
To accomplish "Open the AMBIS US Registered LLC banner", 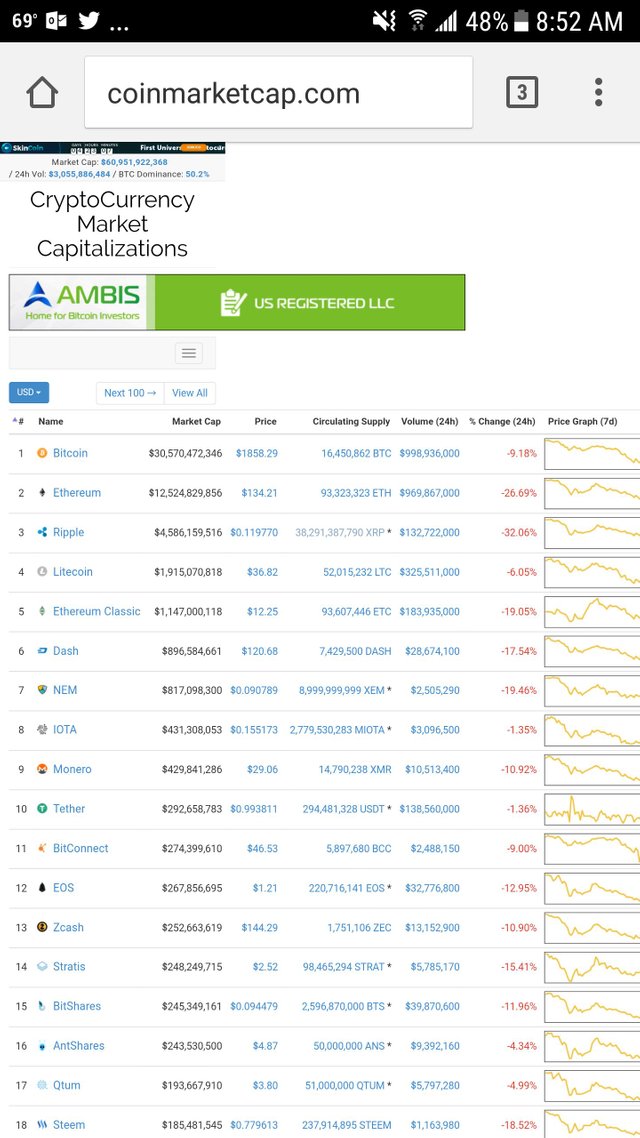I will [x=237, y=302].
